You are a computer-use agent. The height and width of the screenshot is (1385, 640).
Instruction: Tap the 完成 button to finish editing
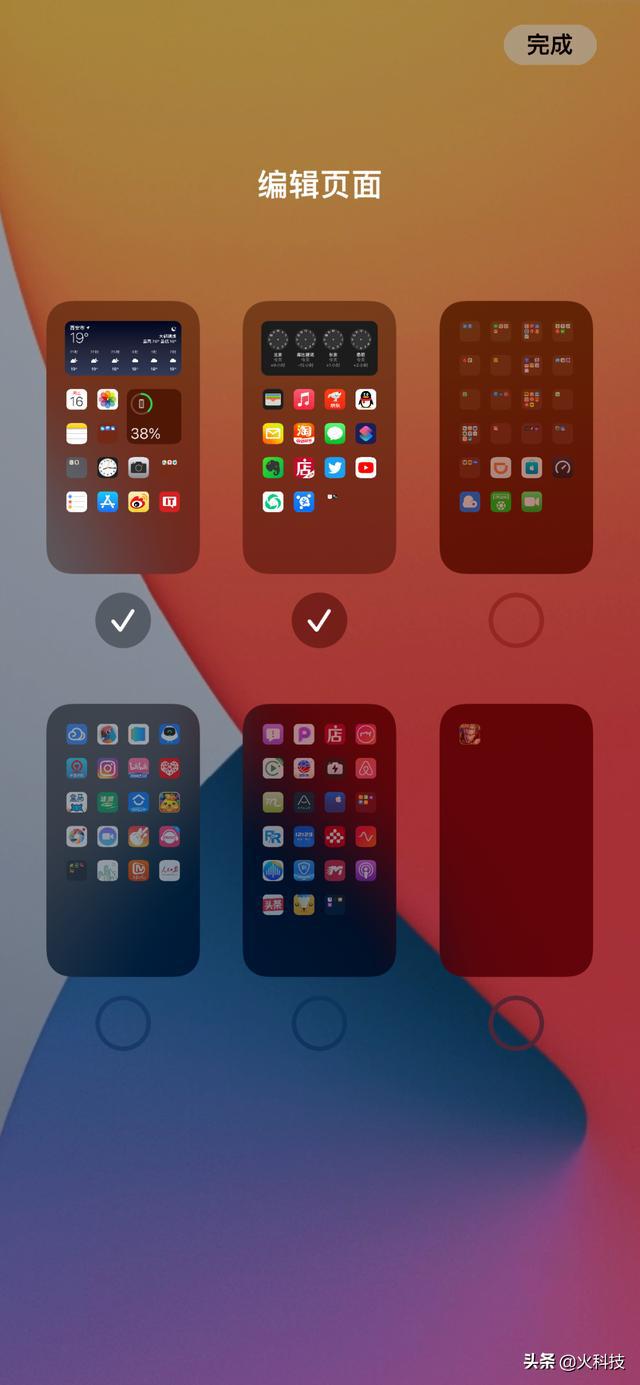[549, 45]
